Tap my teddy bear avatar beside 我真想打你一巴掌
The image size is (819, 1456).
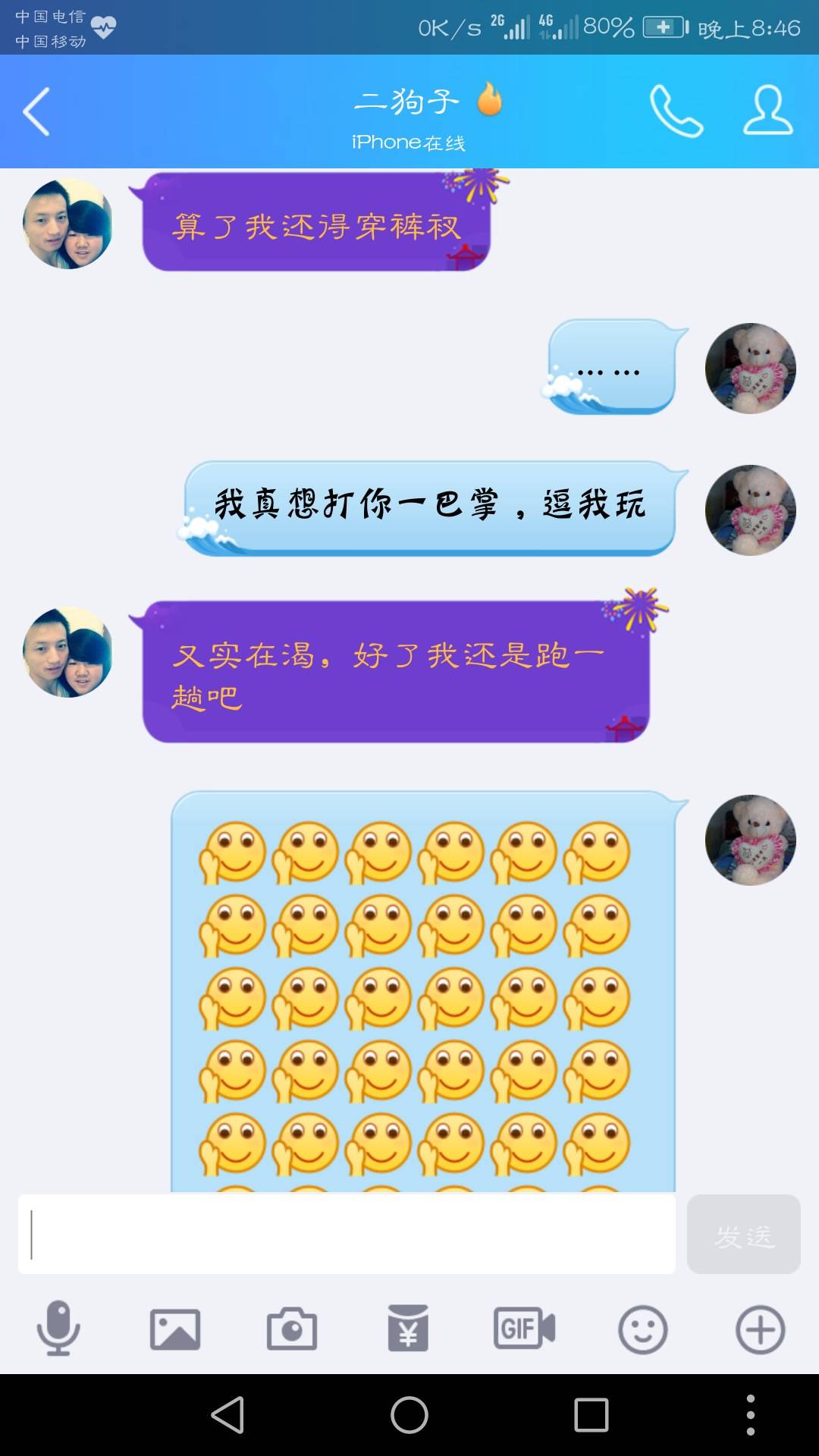(x=750, y=510)
